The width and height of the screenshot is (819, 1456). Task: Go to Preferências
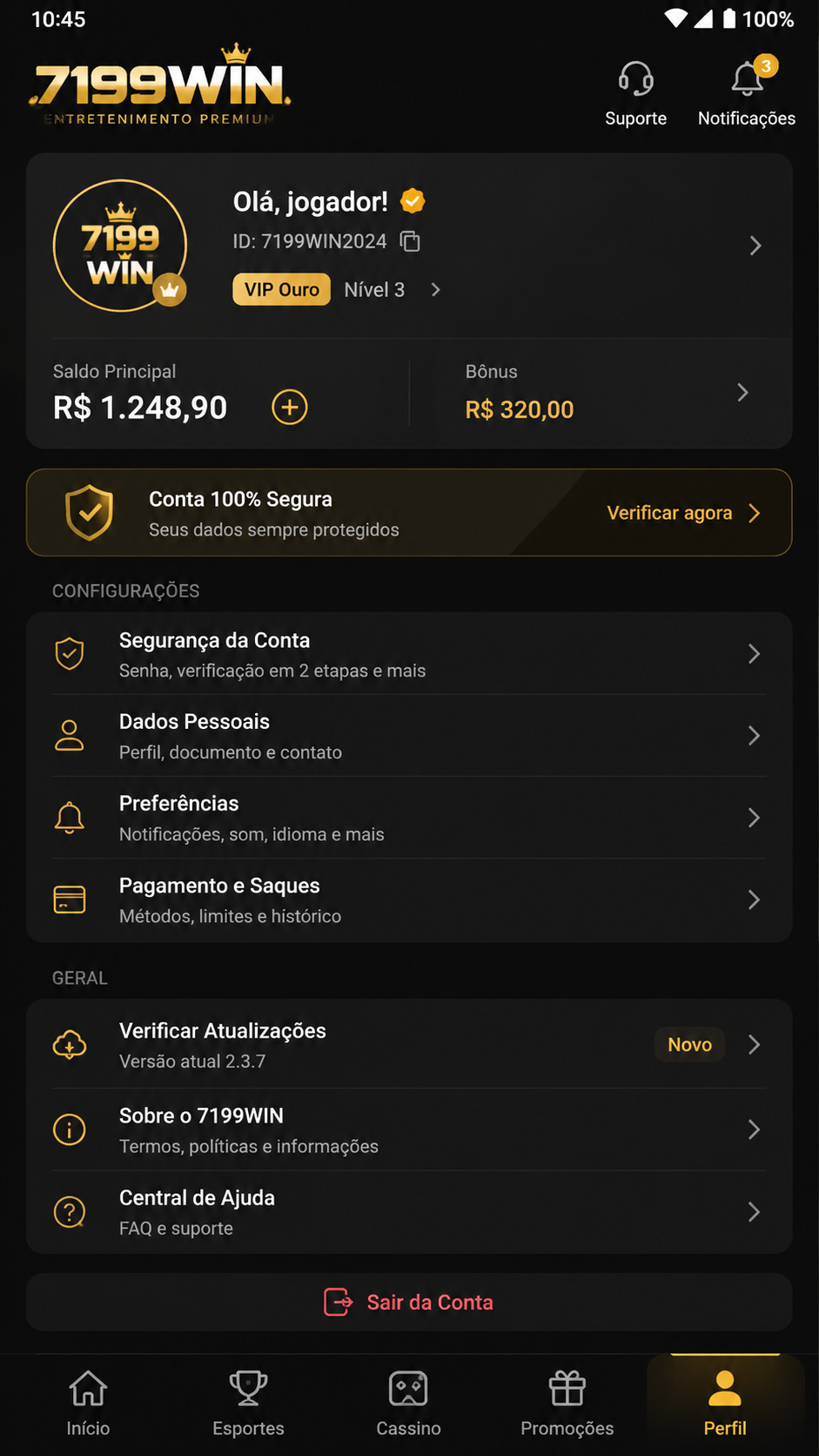409,818
